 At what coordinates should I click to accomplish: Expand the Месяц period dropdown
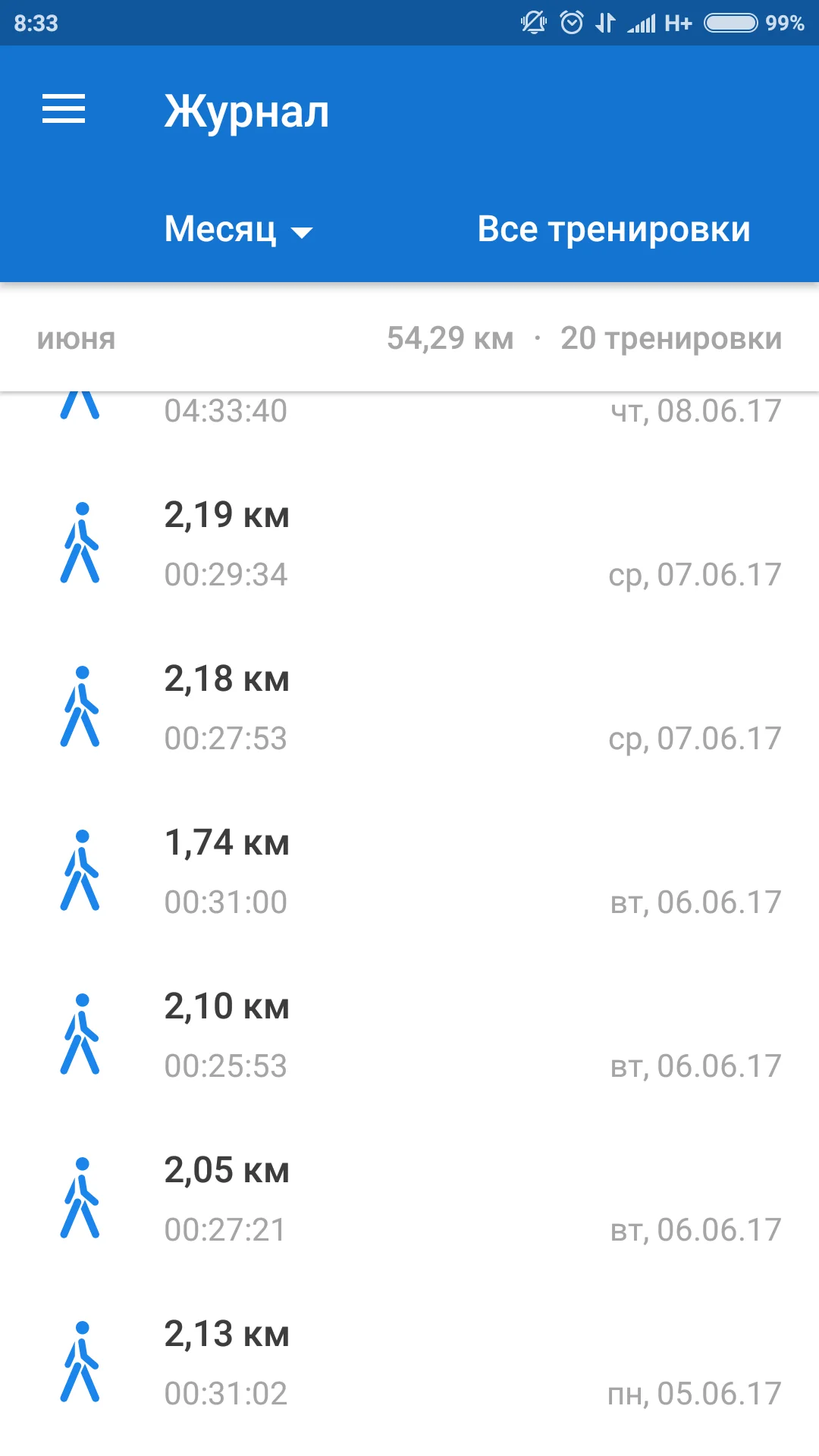point(238,229)
